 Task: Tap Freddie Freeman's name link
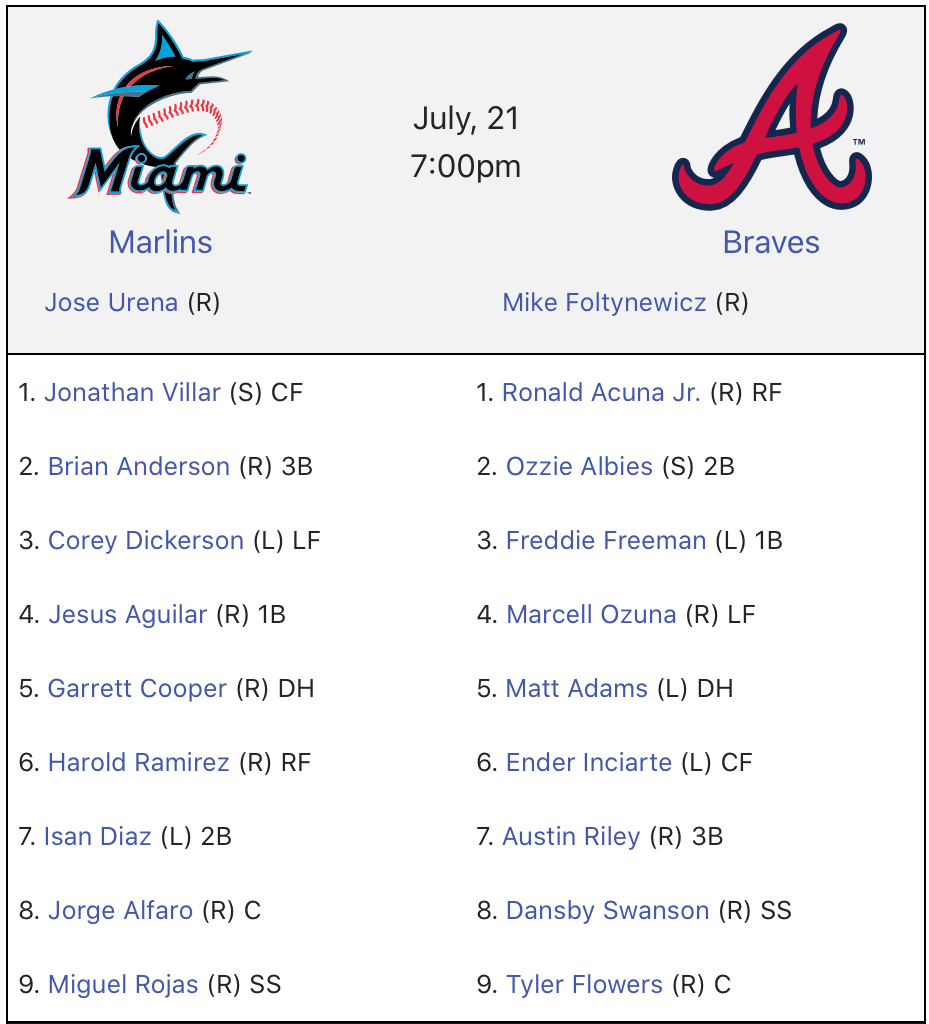pos(606,540)
